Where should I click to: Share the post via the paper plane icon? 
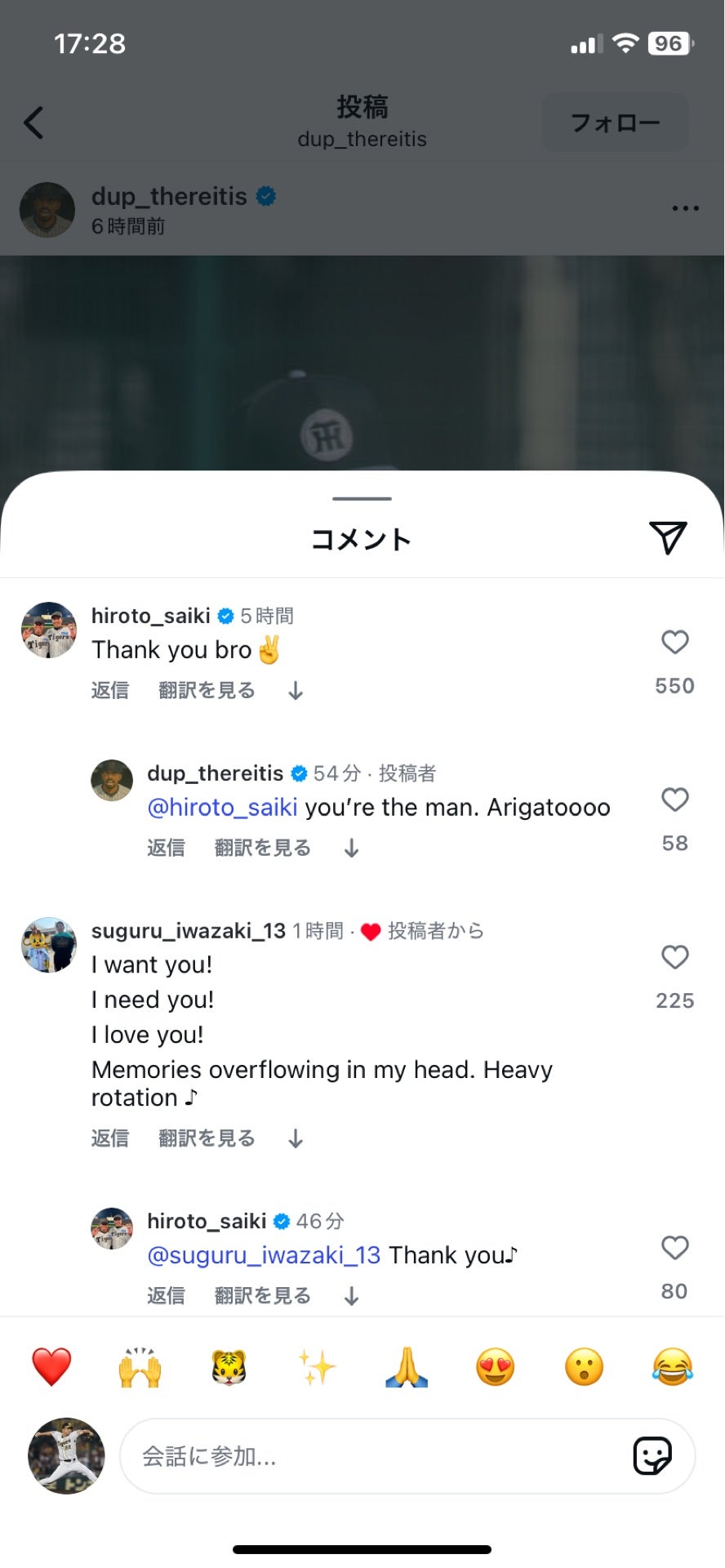(668, 537)
